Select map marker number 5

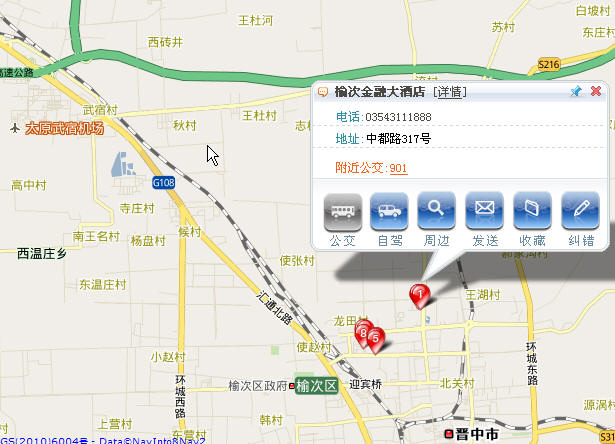tap(375, 339)
